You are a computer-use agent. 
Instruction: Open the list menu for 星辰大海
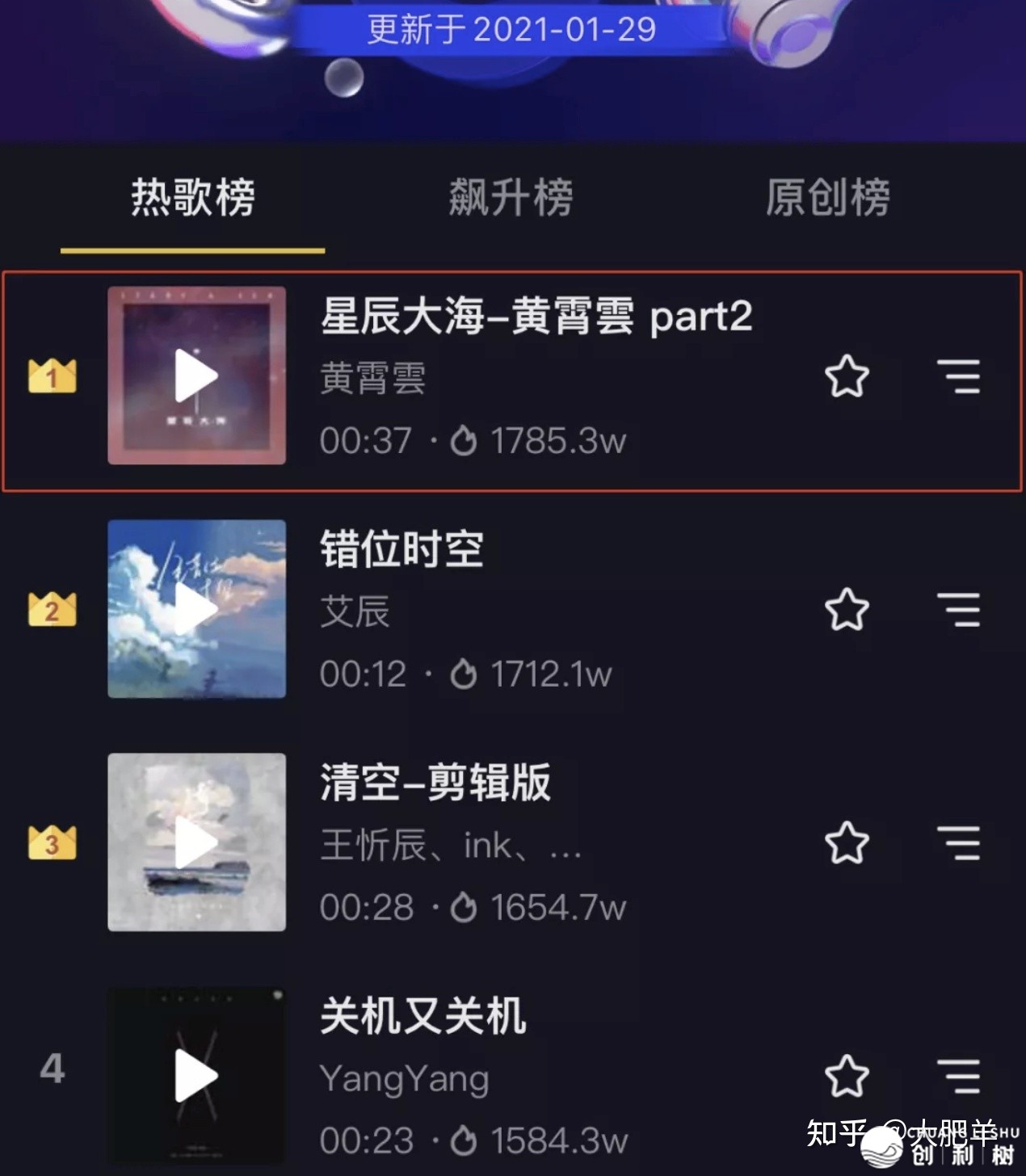[x=958, y=376]
